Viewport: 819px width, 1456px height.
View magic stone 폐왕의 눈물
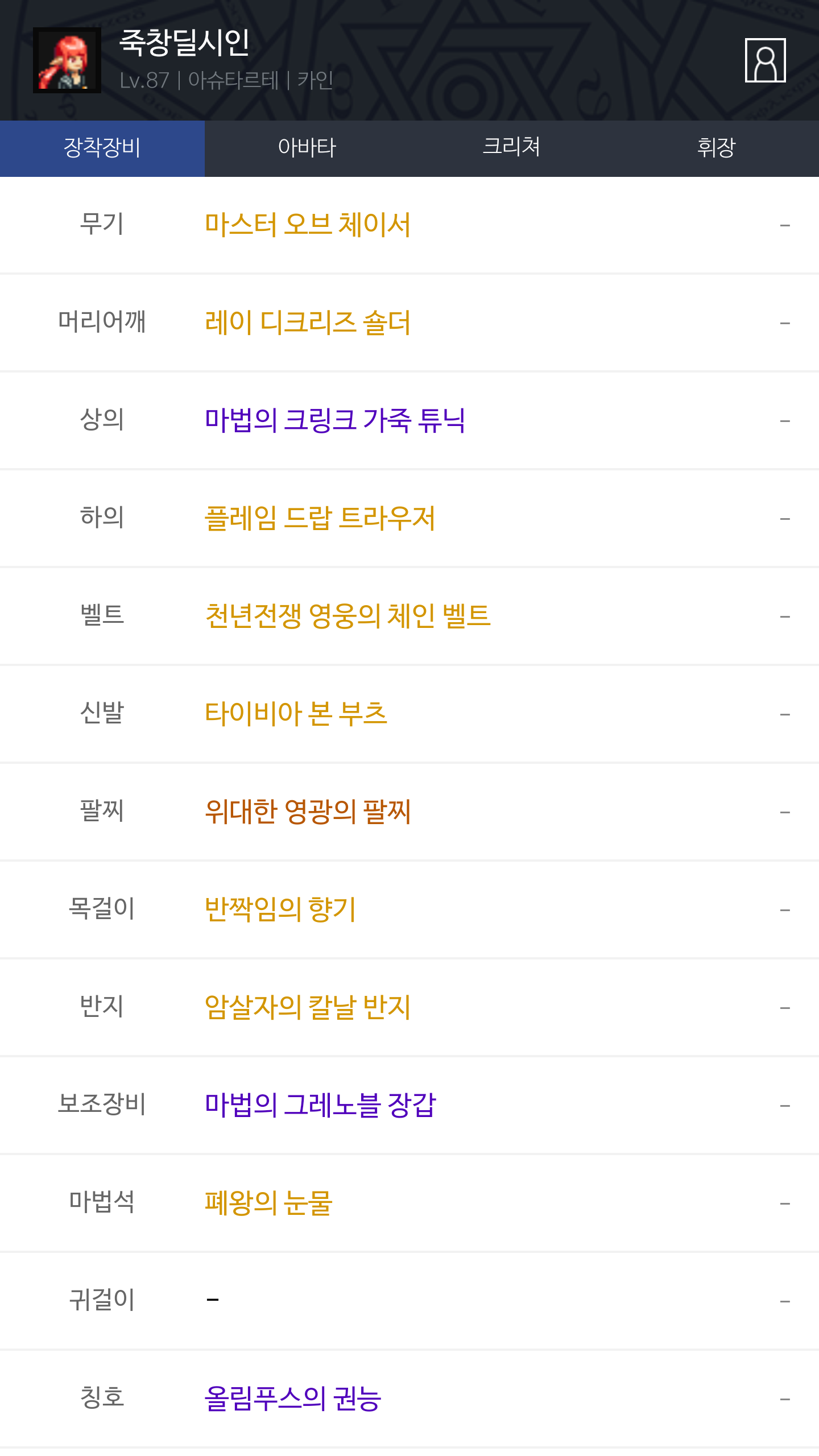click(268, 1203)
